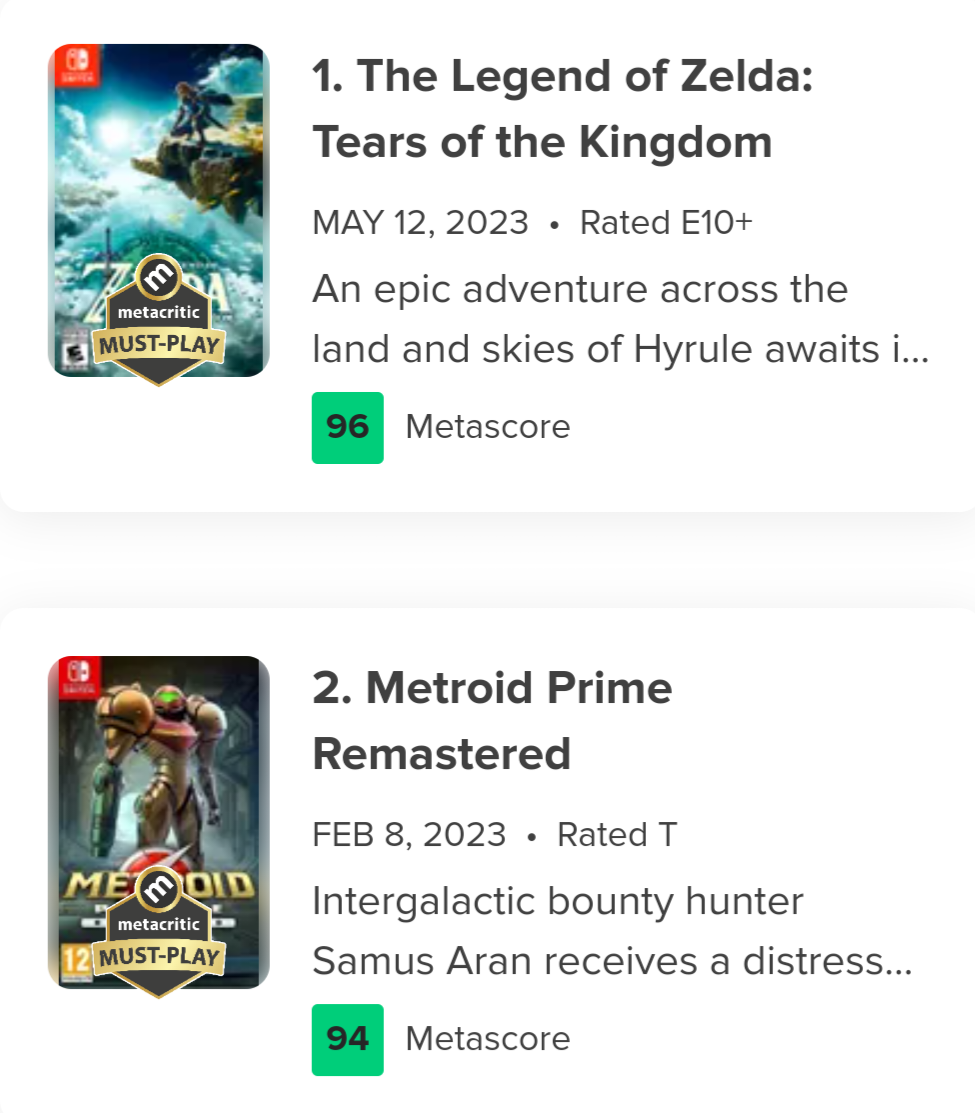Open the Metroid Prime Remastered title
Screen dimensions: 975x1113
pos(492,720)
